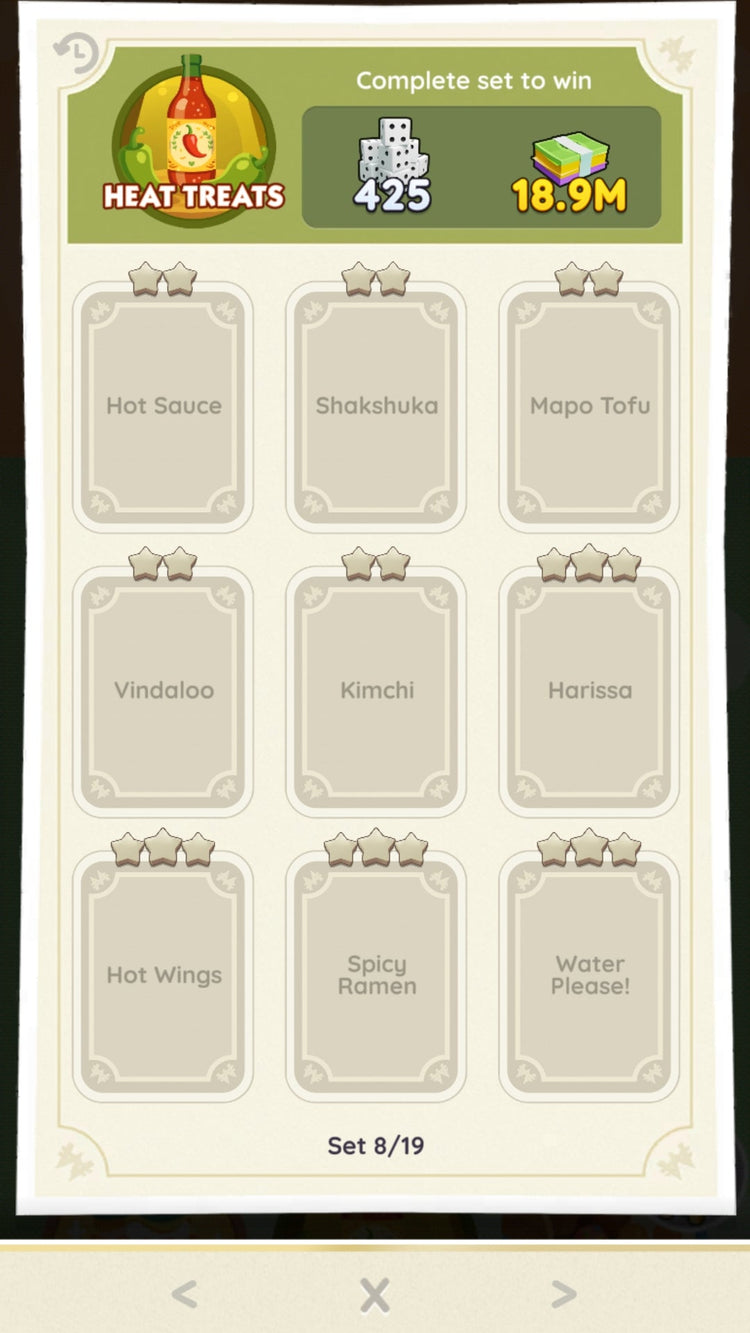The height and width of the screenshot is (1333, 750).
Task: Close the album with the X
Action: 375,1295
